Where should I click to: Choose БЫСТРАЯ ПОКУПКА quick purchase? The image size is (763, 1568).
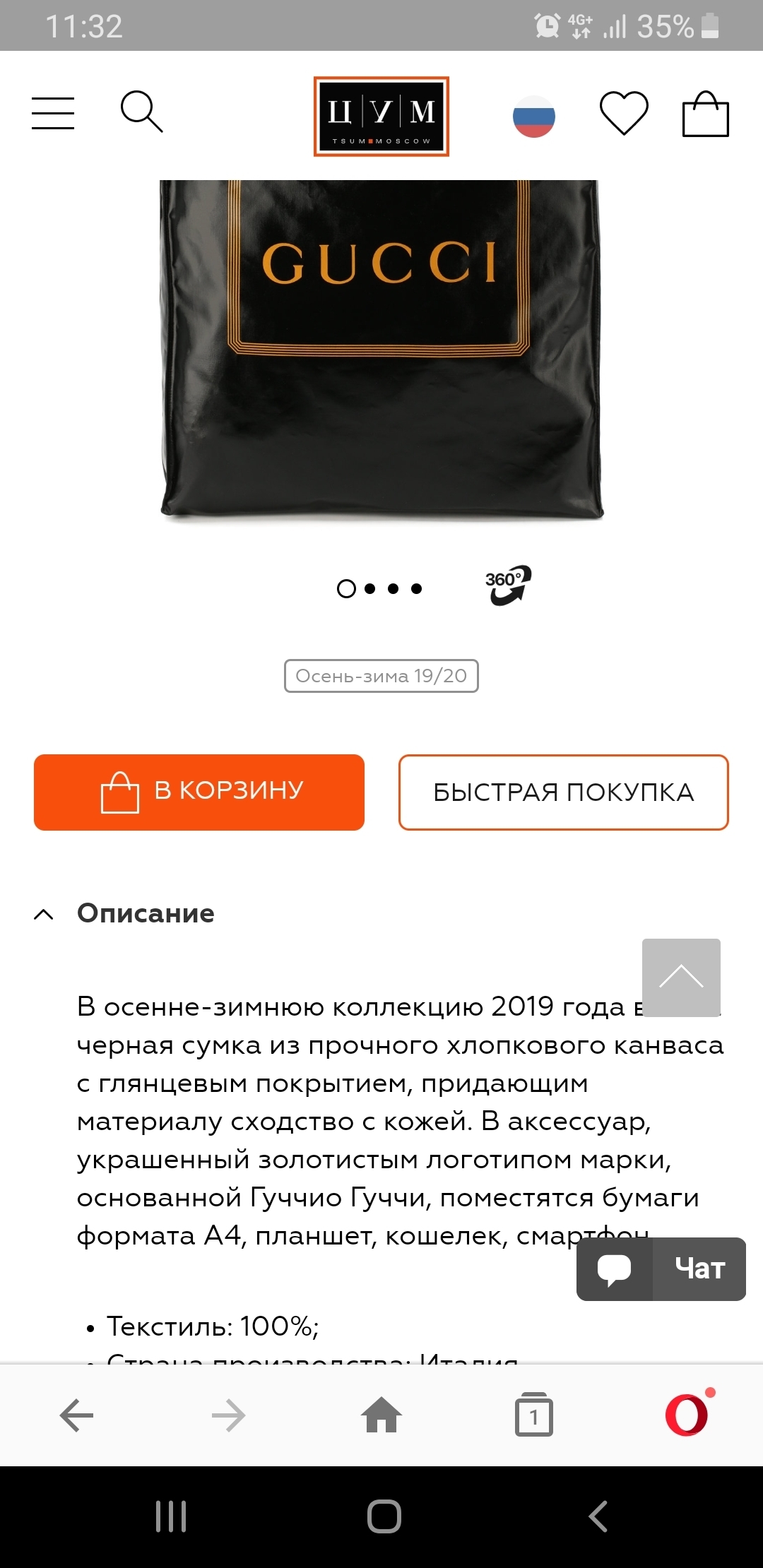pyautogui.click(x=563, y=792)
